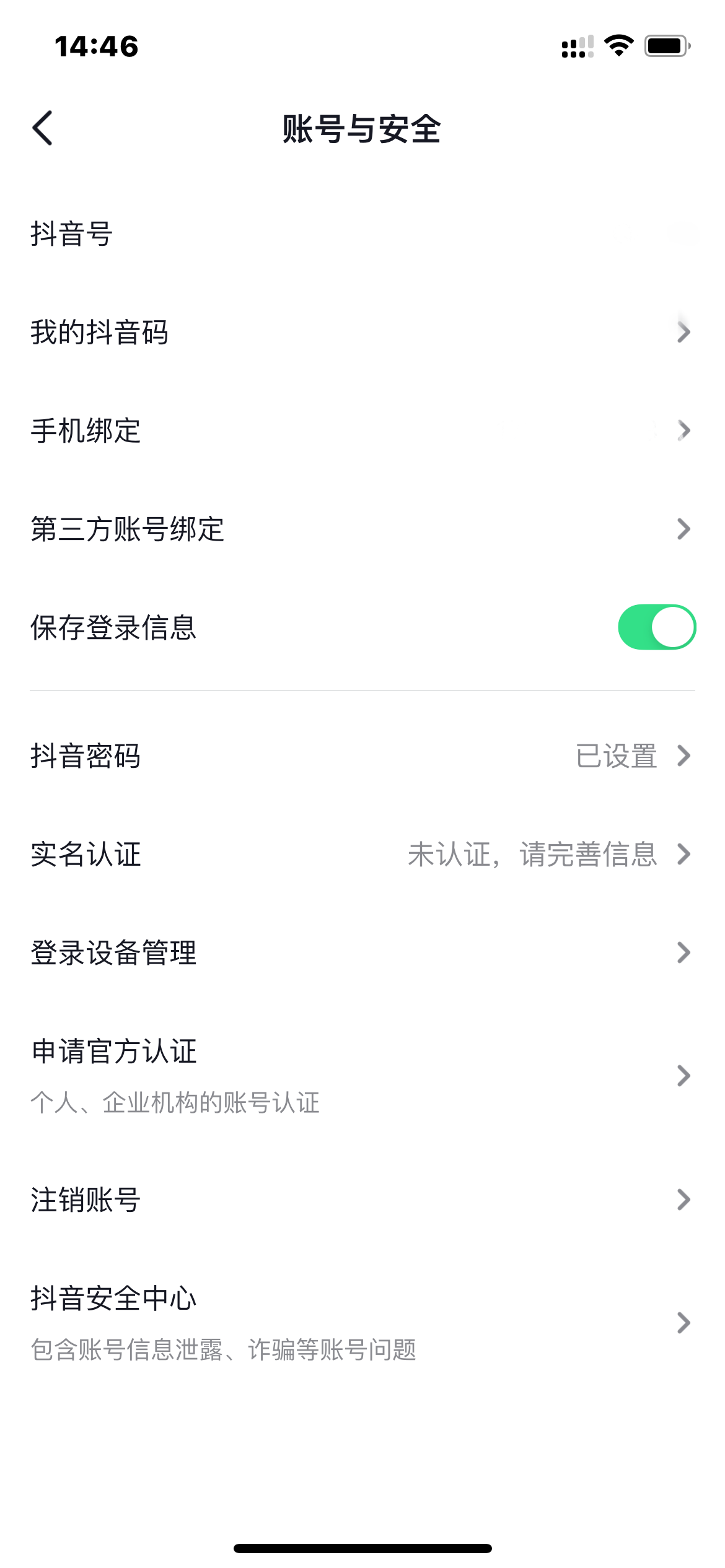Expand the 手机绑定 settings row
Screen dimensions: 725x1568
tap(683, 430)
